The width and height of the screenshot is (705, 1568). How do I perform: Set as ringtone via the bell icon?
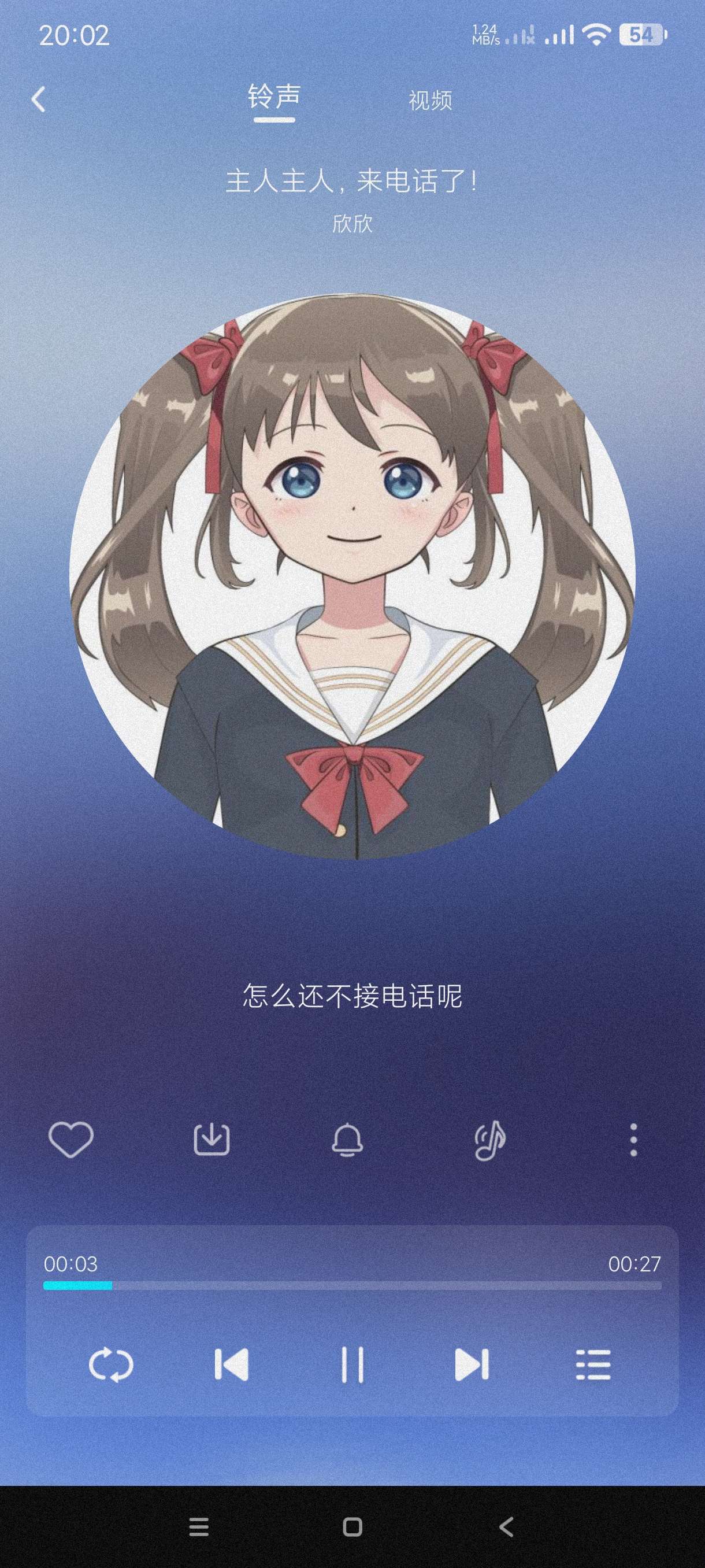click(347, 1139)
